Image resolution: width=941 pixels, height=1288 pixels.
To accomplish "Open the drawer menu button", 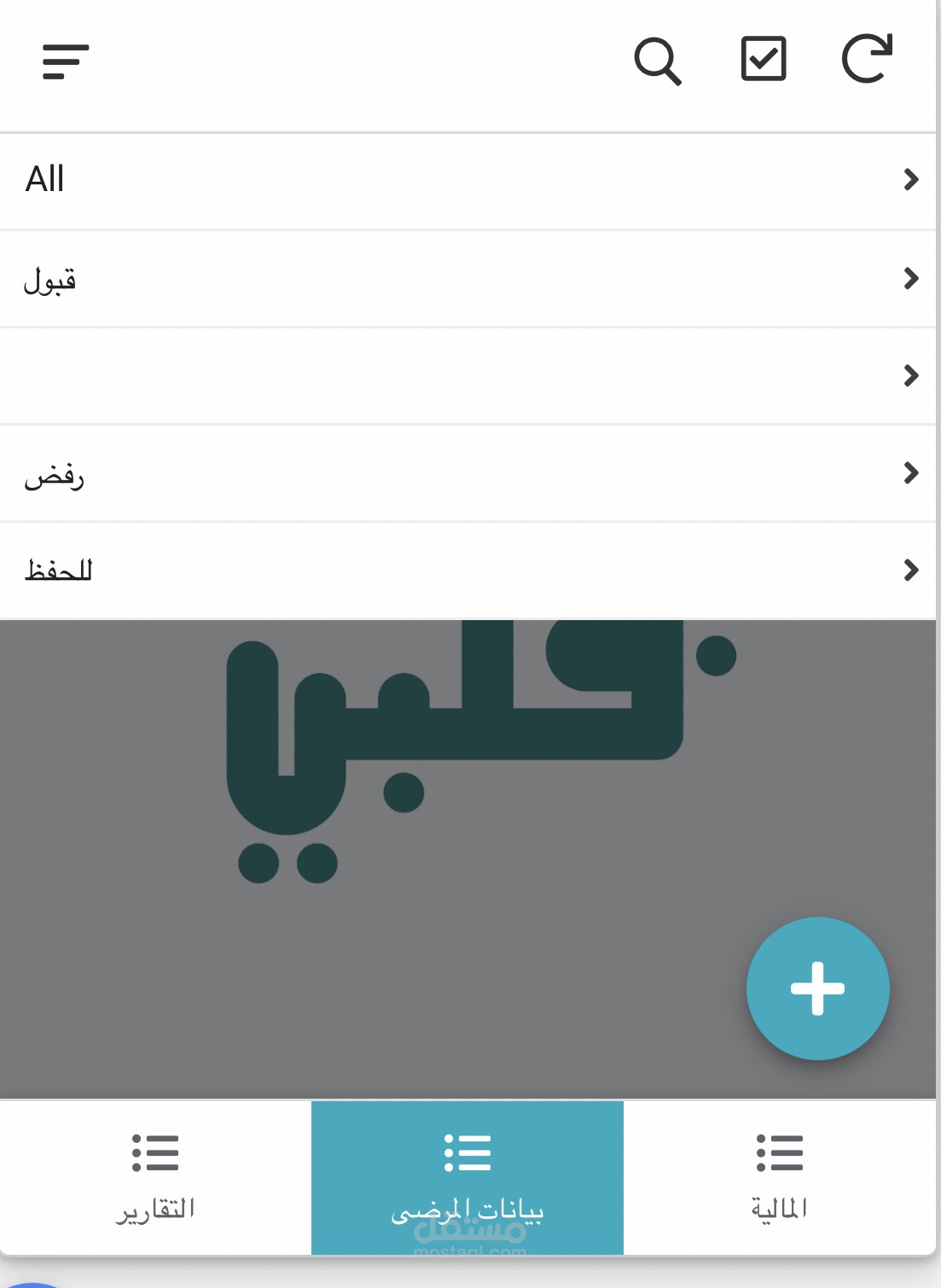I will pos(66,61).
